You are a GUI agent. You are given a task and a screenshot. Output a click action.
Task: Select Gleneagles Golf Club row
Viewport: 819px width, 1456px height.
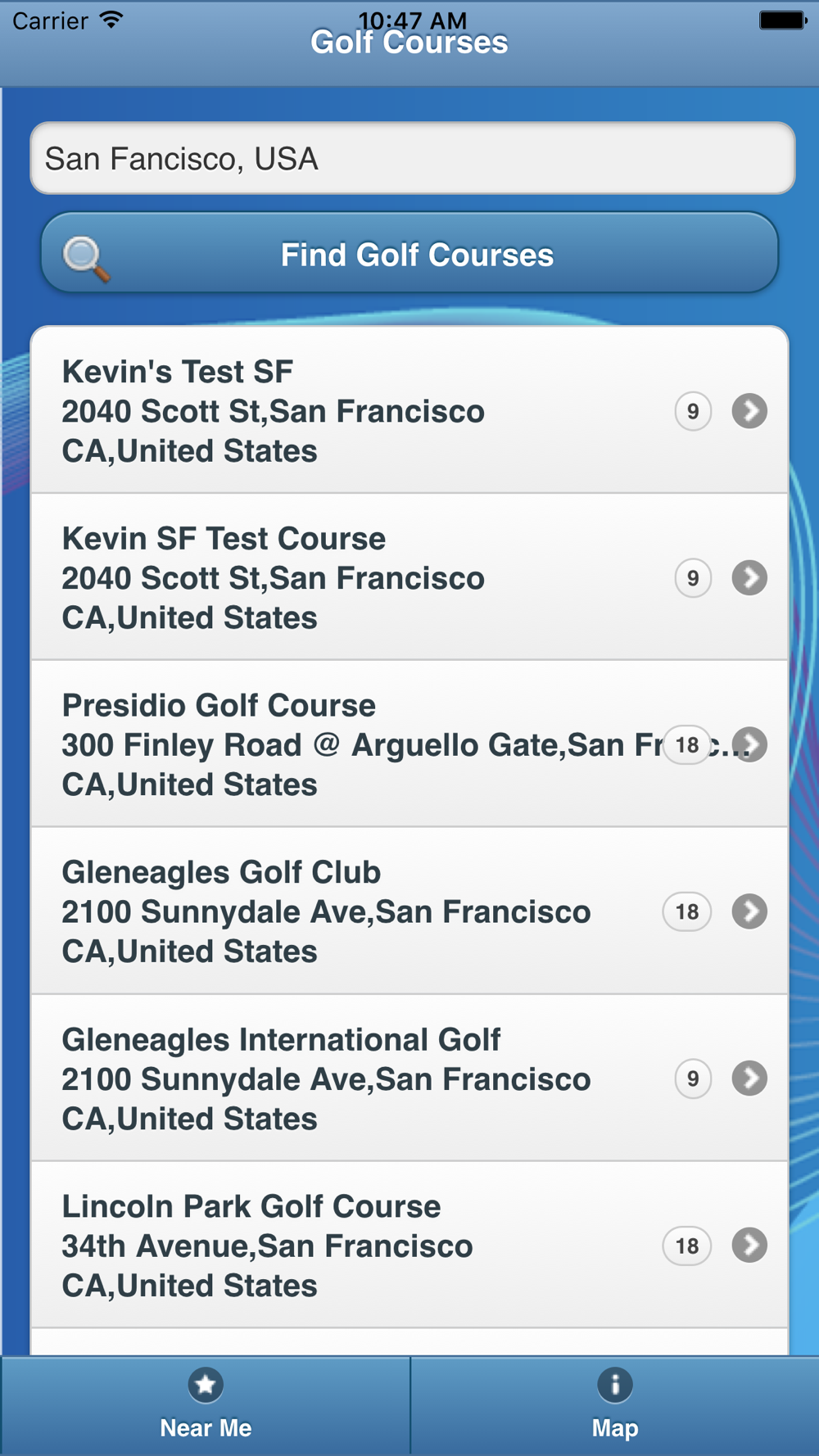[x=409, y=911]
